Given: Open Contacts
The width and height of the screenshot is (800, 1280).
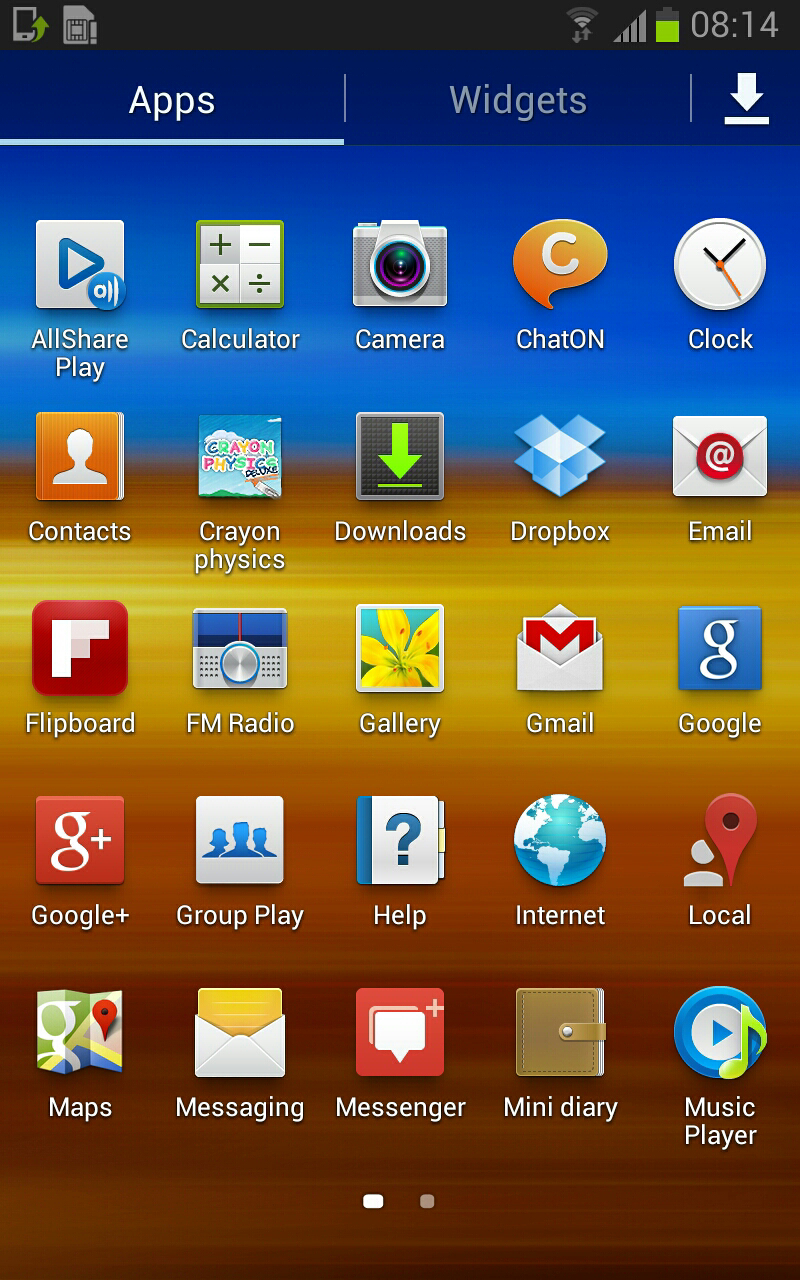Looking at the screenshot, I should click(80, 457).
